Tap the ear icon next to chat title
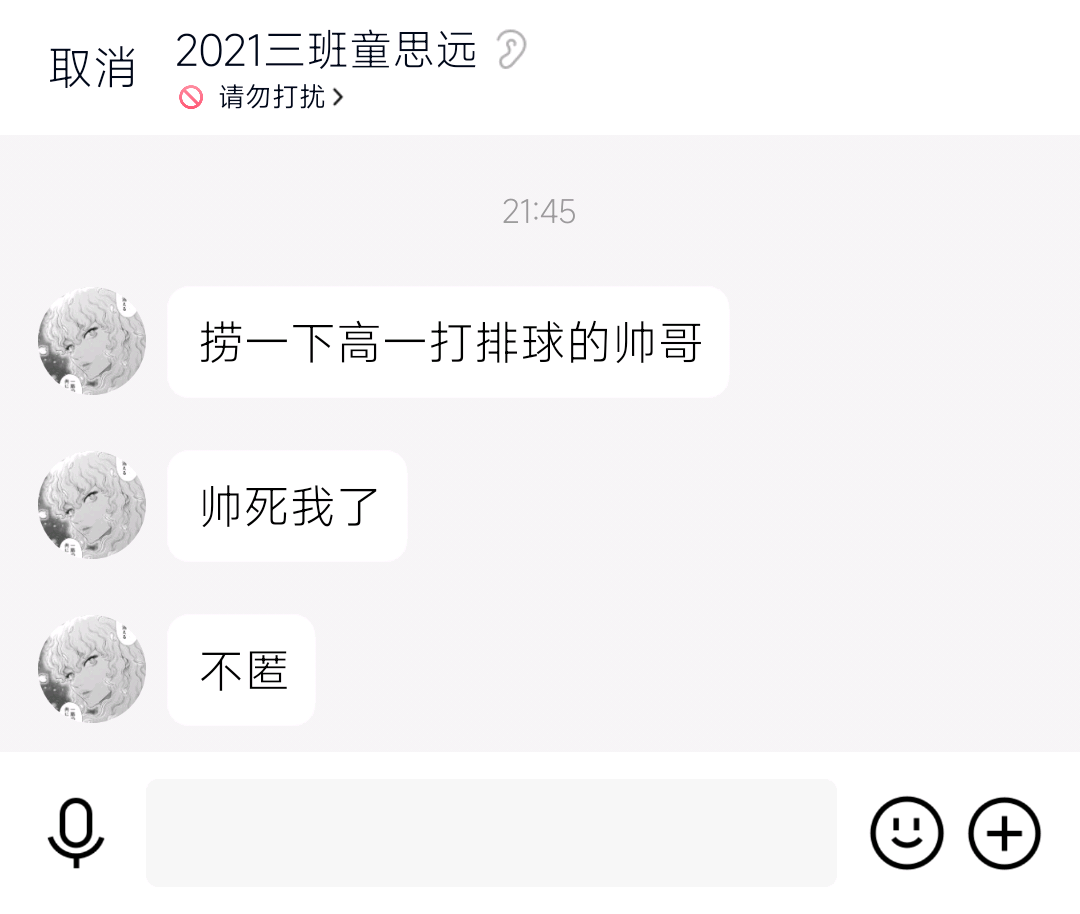Image resolution: width=1080 pixels, height=914 pixels. pyautogui.click(x=511, y=49)
